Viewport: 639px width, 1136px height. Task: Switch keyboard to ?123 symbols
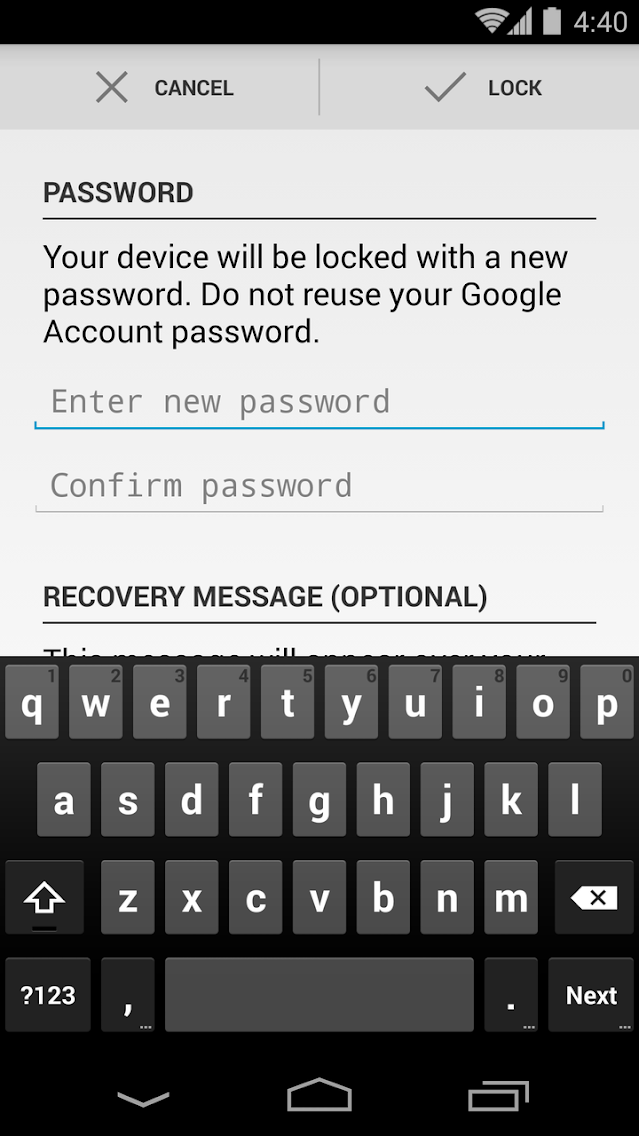click(x=48, y=995)
